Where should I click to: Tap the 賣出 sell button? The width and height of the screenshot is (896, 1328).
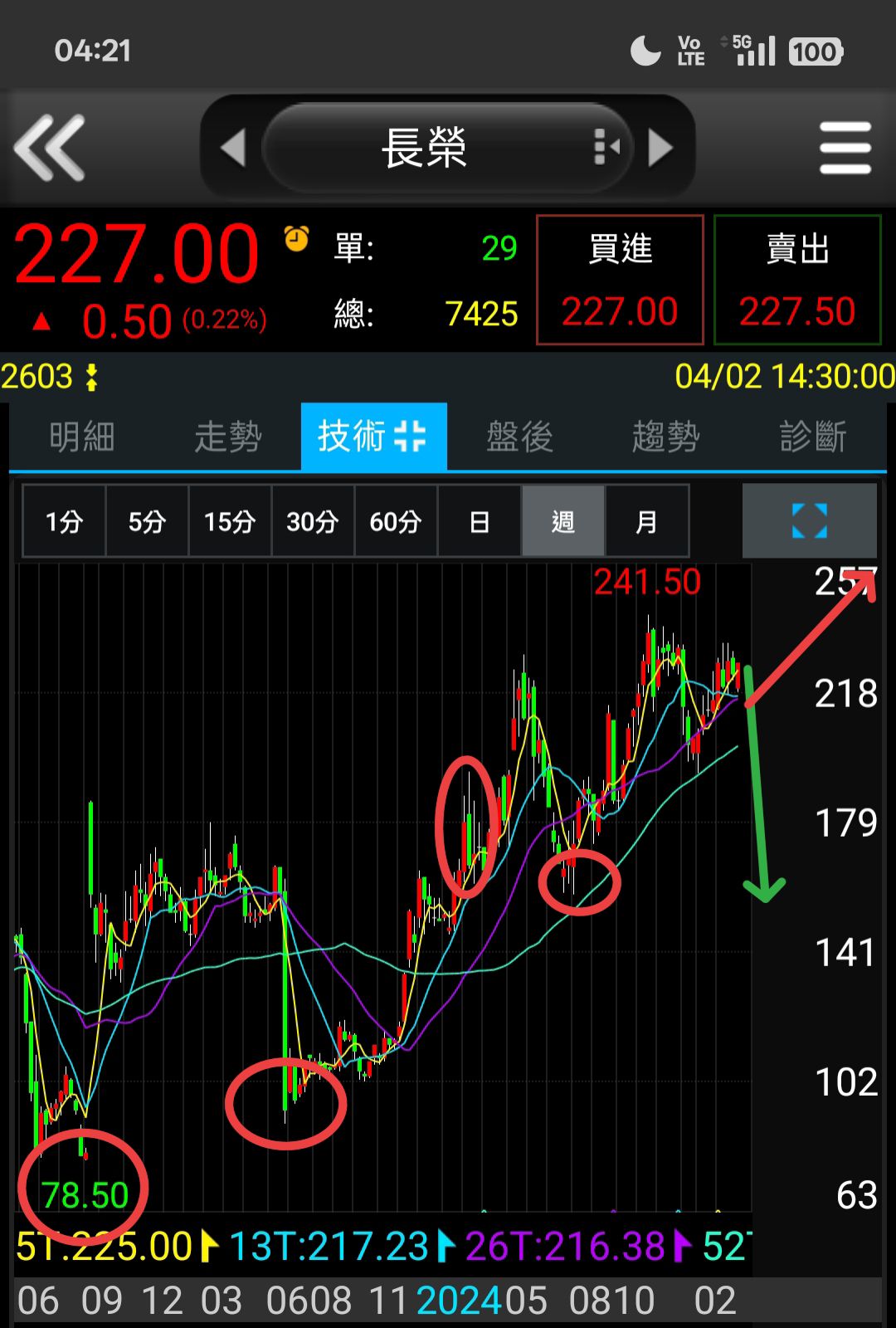coord(797,280)
